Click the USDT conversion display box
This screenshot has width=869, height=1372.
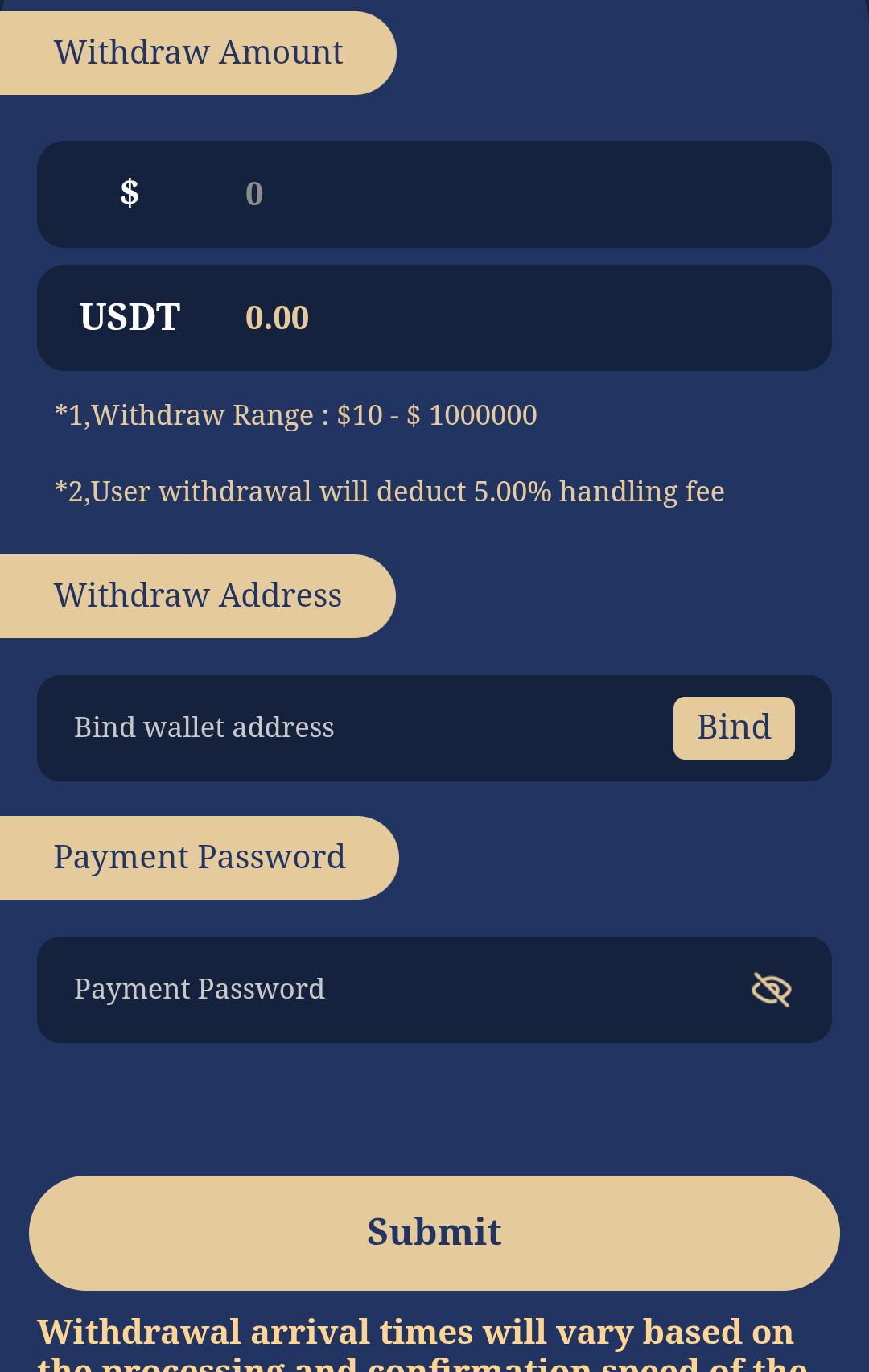click(434, 317)
